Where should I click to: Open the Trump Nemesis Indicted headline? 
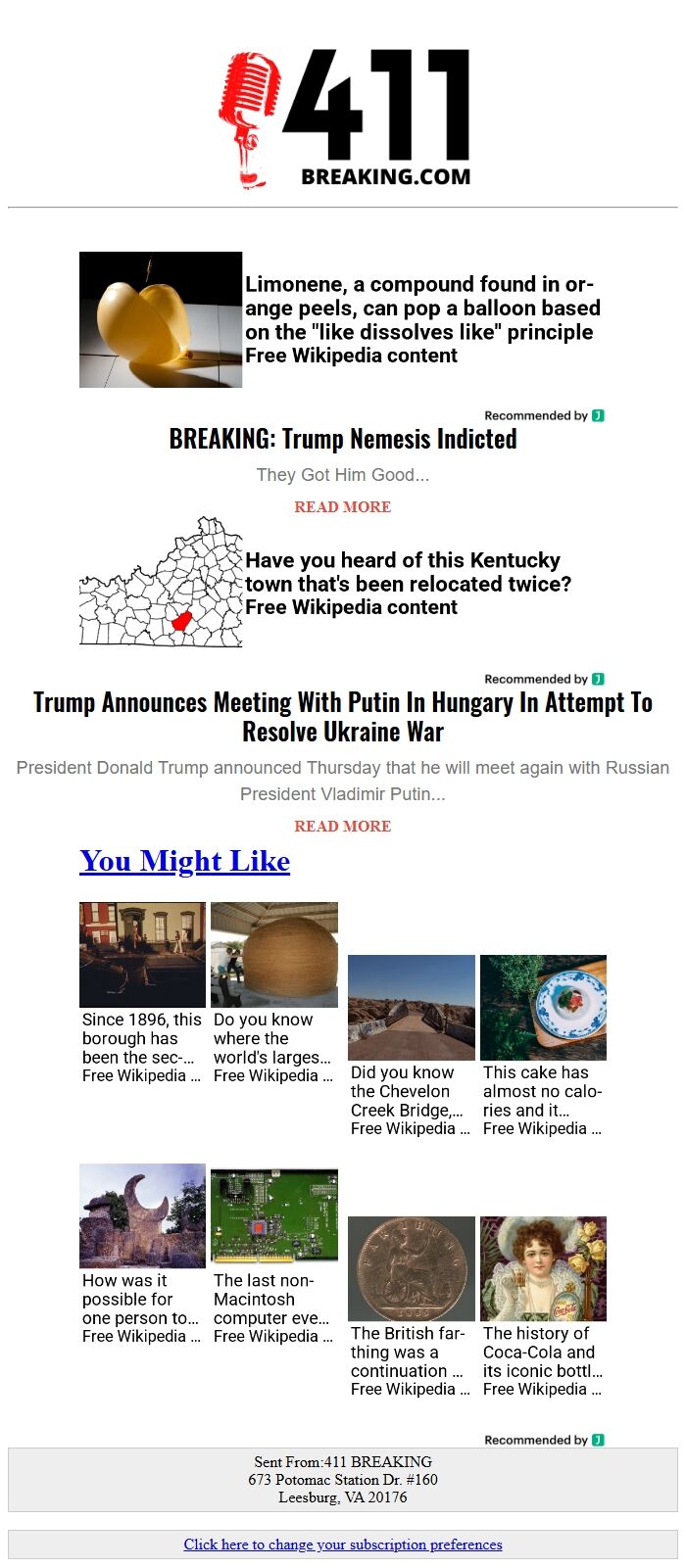[343, 439]
